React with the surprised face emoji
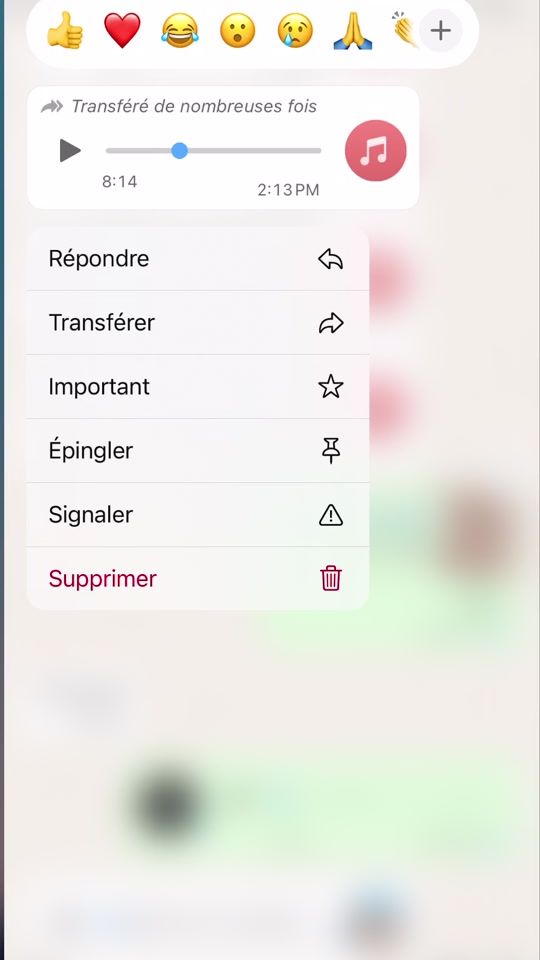The height and width of the screenshot is (960, 540). 238,30
